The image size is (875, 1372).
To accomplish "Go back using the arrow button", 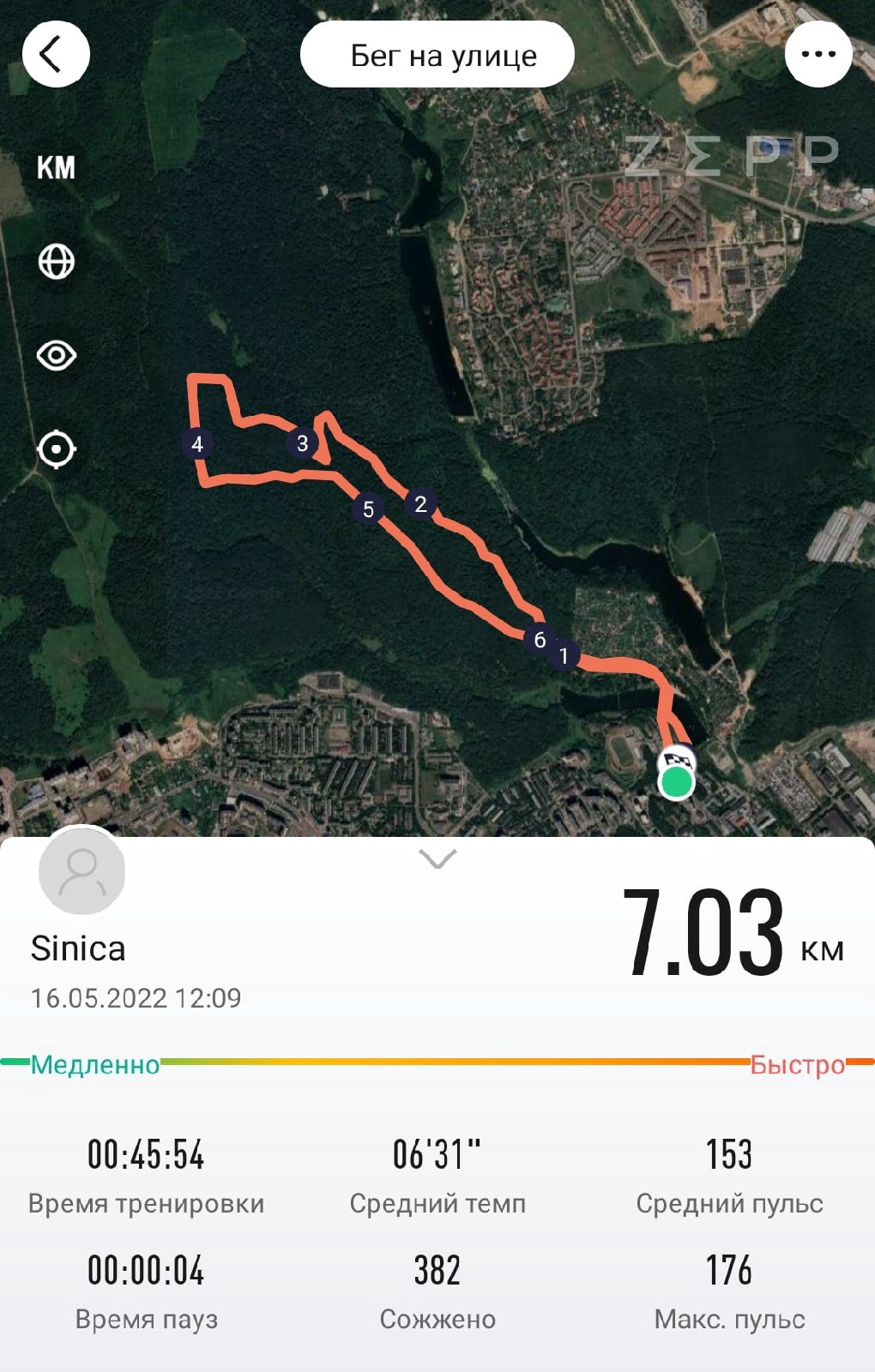I will [55, 54].
